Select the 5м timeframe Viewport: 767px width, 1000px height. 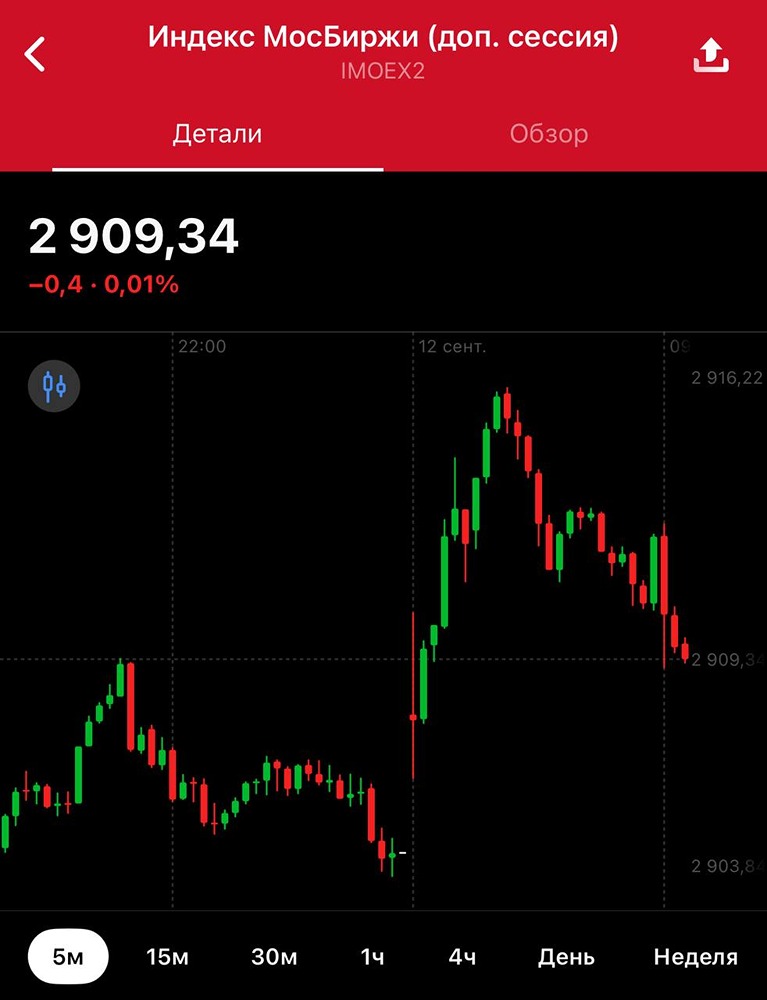68,957
